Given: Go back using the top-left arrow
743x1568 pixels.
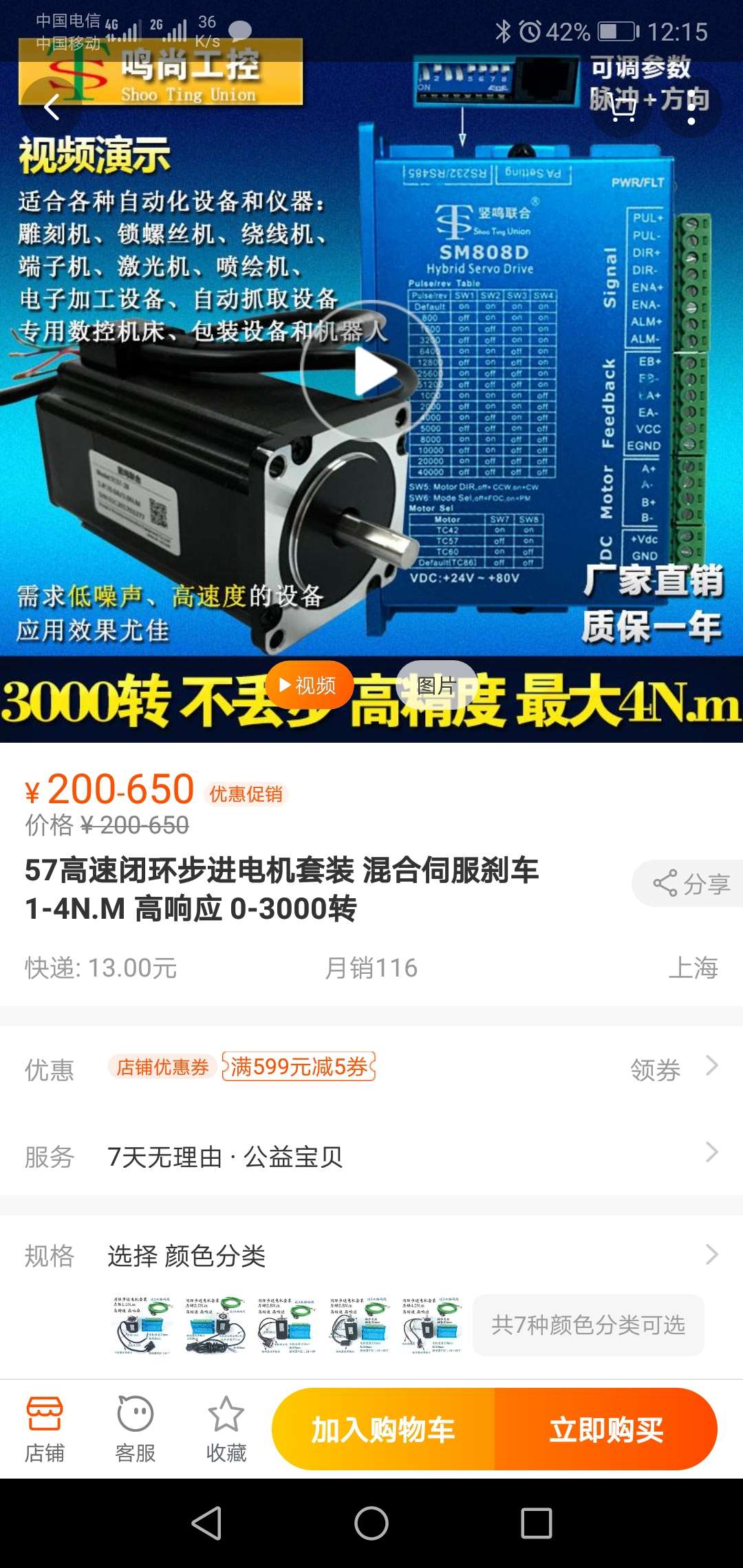Looking at the screenshot, I should [x=52, y=108].
